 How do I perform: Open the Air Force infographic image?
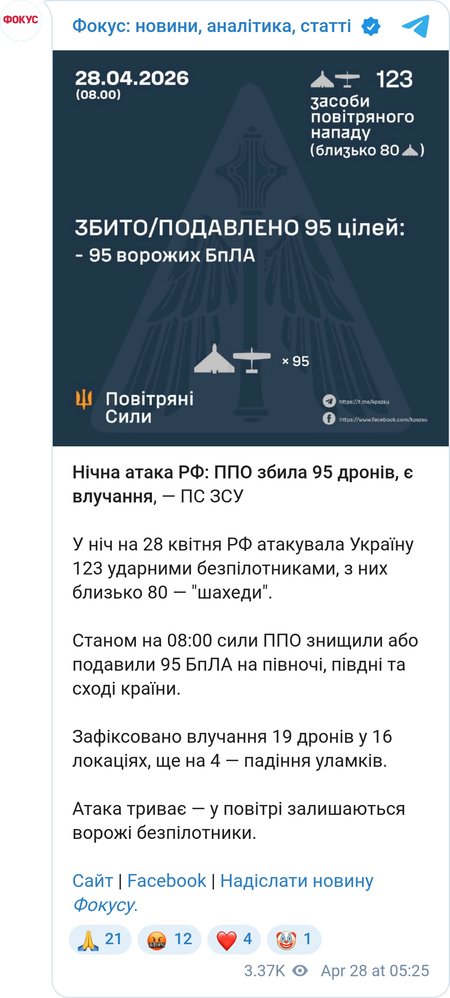[x=251, y=248]
